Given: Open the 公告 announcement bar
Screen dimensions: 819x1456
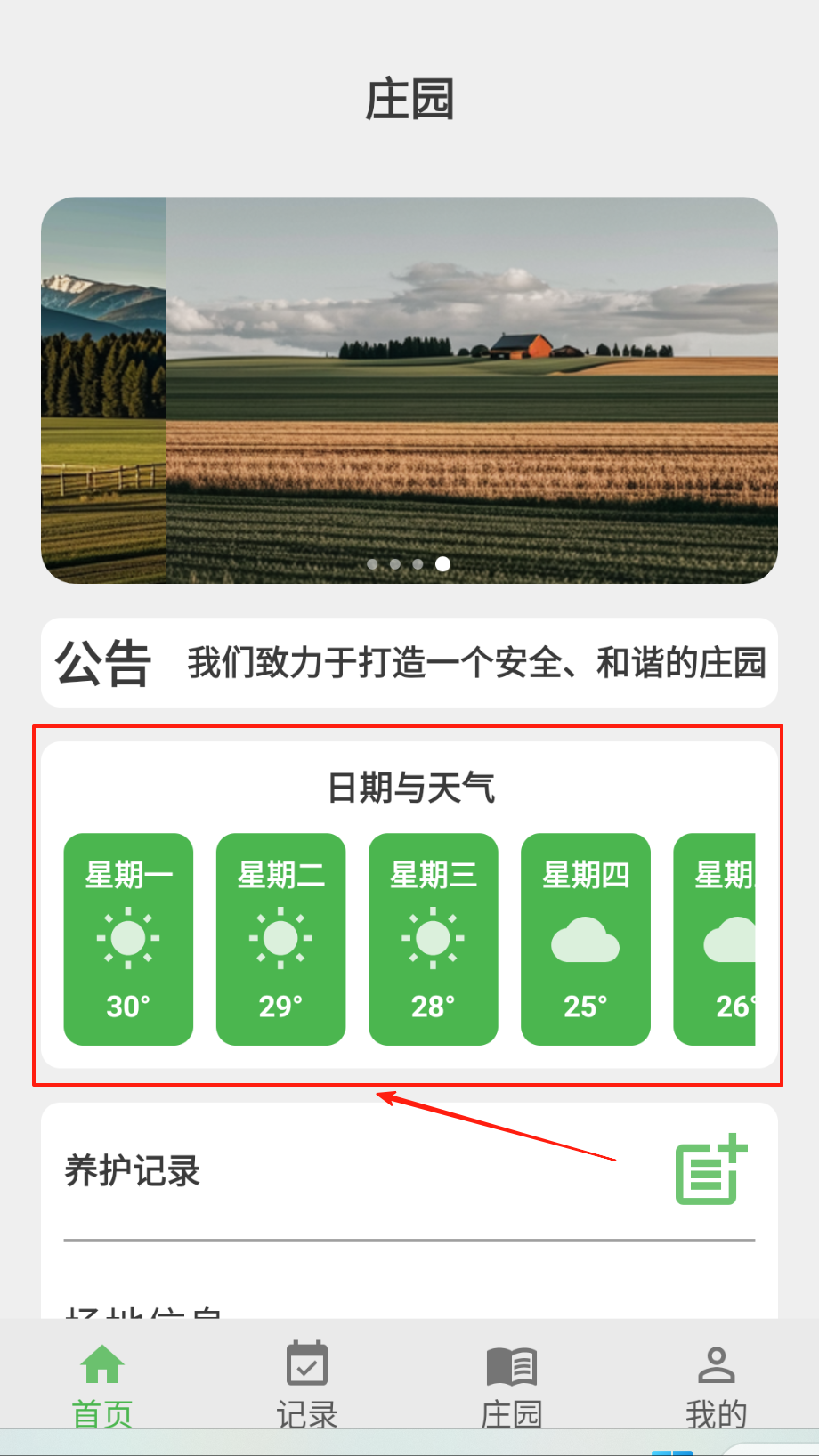Looking at the screenshot, I should click(x=409, y=663).
